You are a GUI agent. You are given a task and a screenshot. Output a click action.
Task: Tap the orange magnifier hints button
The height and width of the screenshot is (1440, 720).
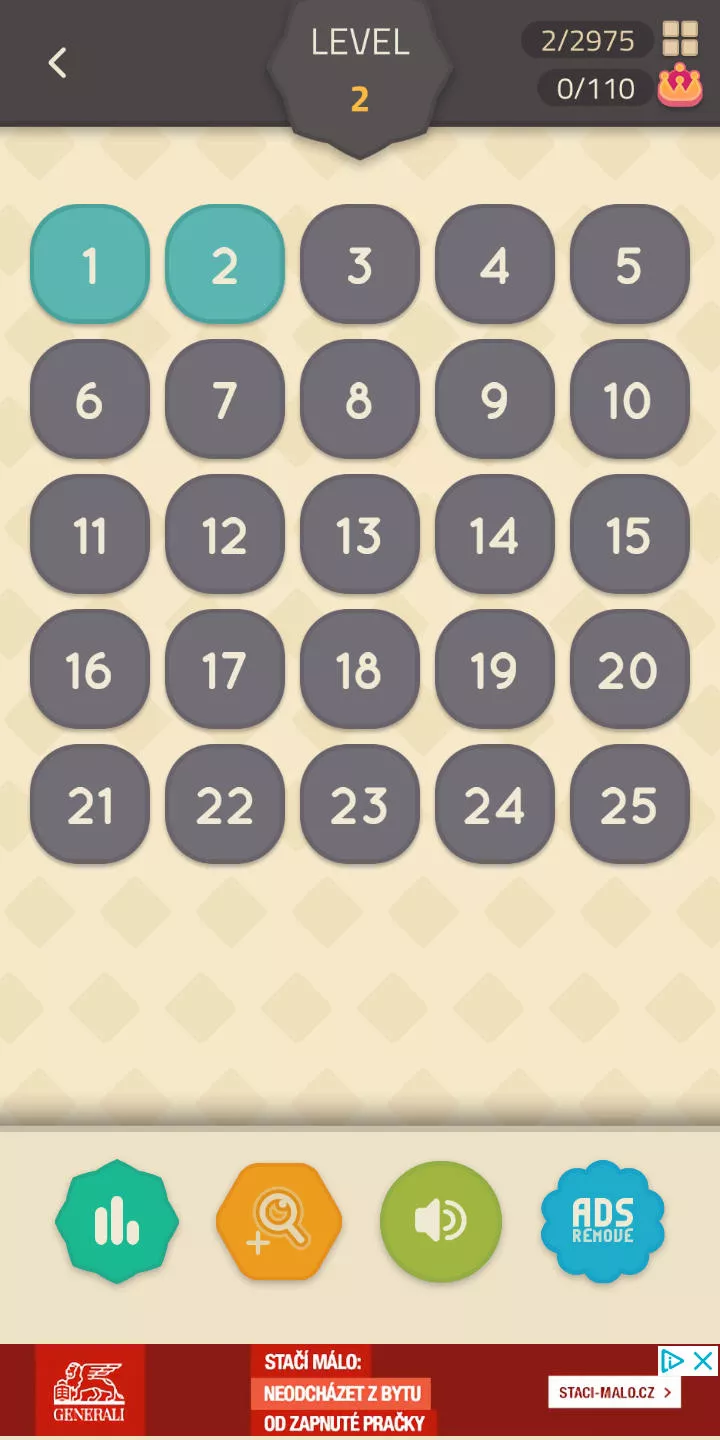tap(279, 1222)
